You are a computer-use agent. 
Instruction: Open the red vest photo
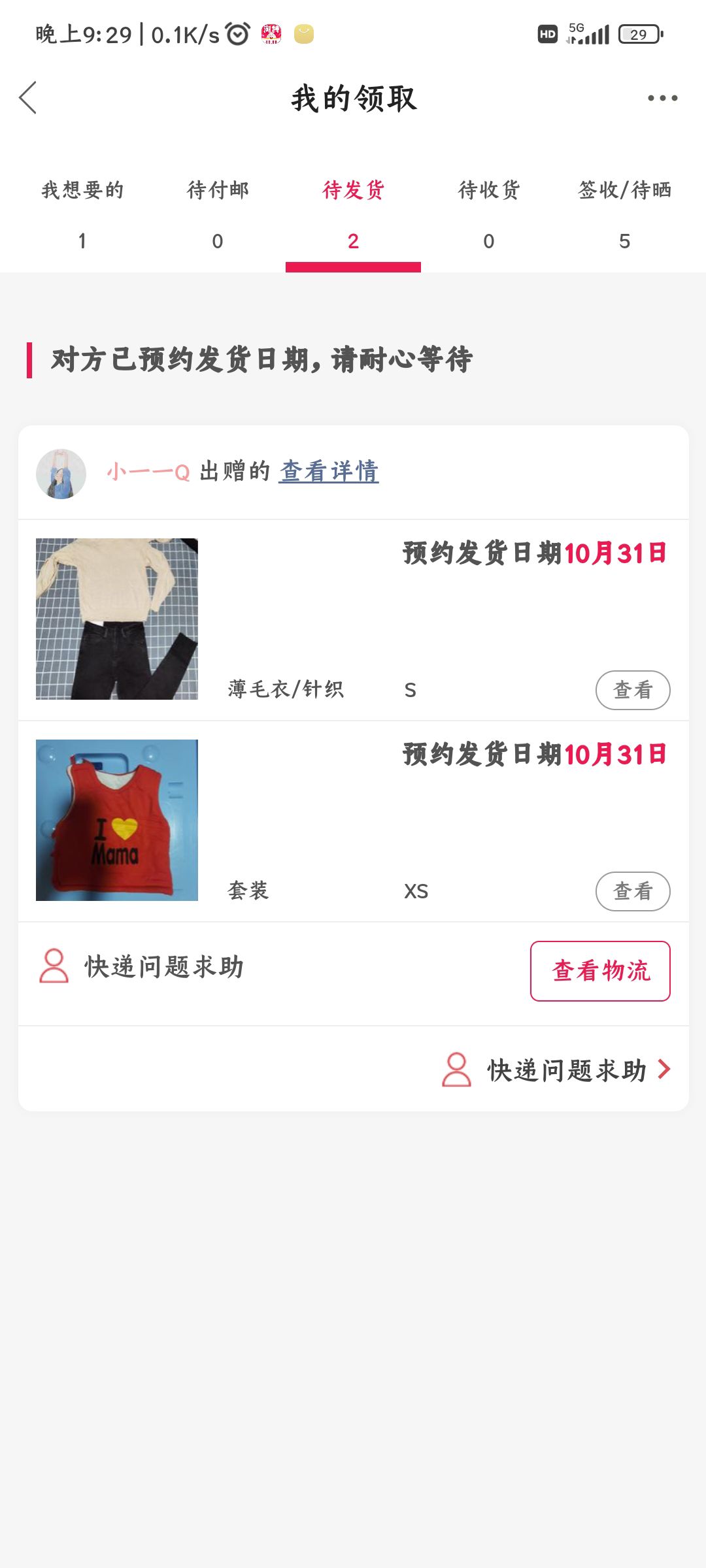(x=117, y=820)
